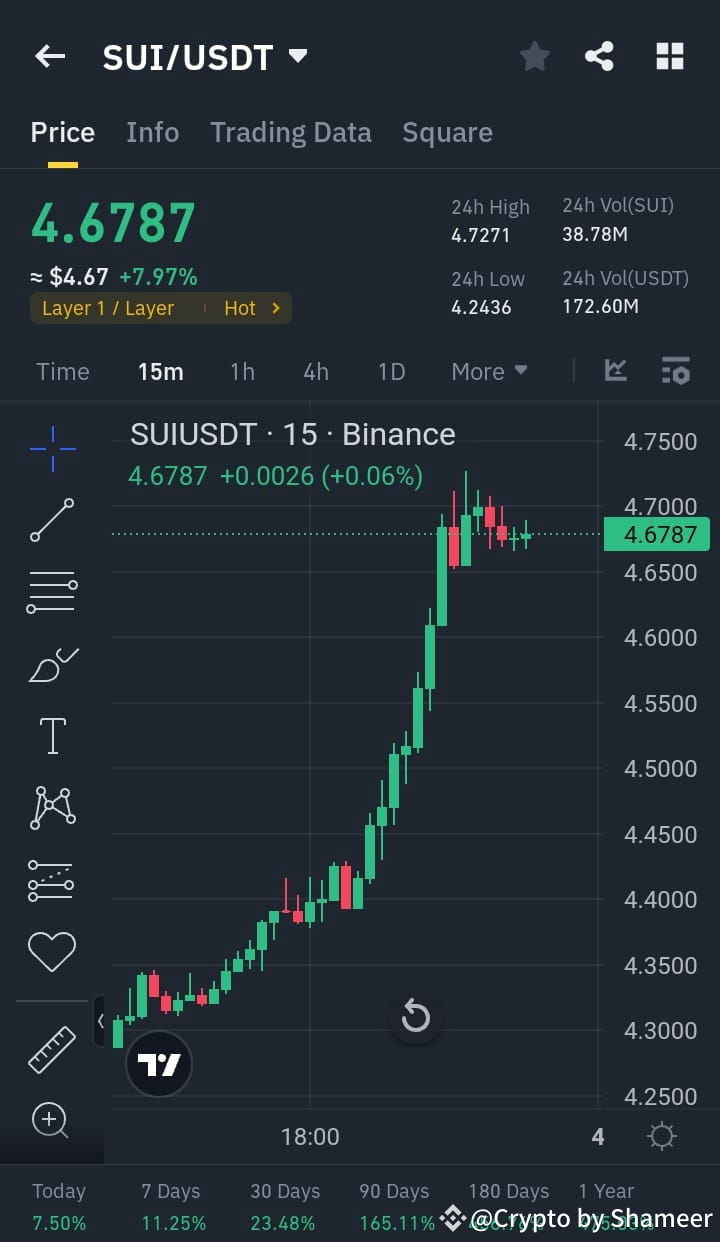Open the Info tab
The image size is (720, 1242).
click(152, 132)
